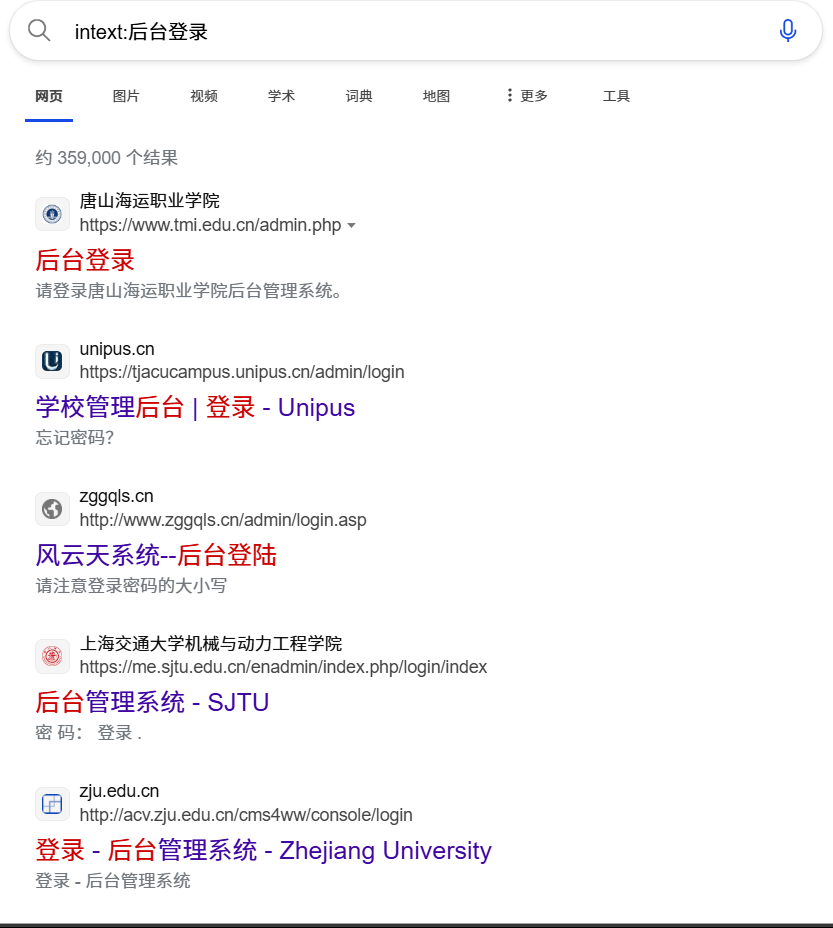
Task: Open the 风云天系统--后台登陆 result
Action: click(156, 554)
